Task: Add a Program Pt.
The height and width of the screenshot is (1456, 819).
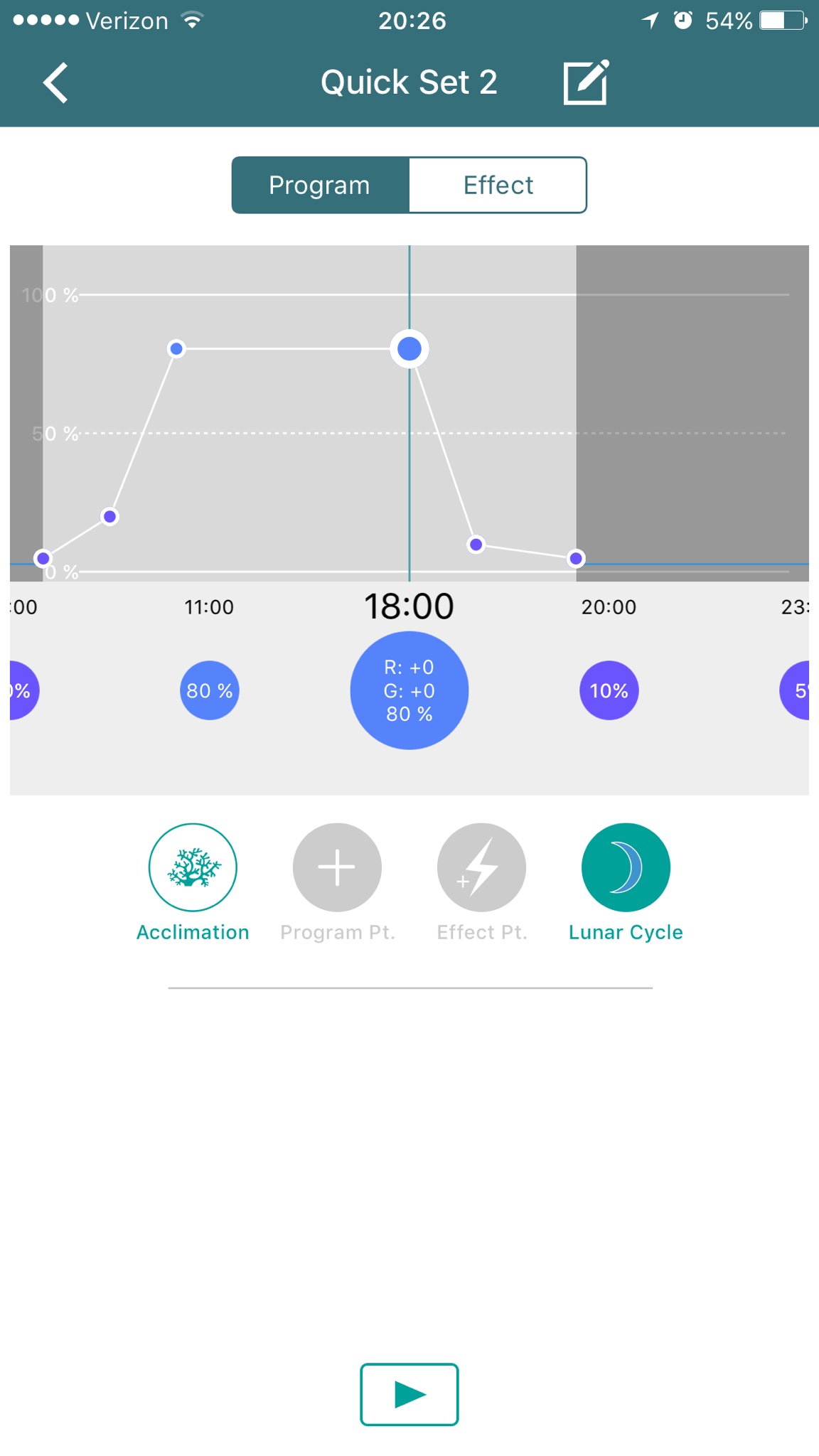Action: [x=337, y=867]
